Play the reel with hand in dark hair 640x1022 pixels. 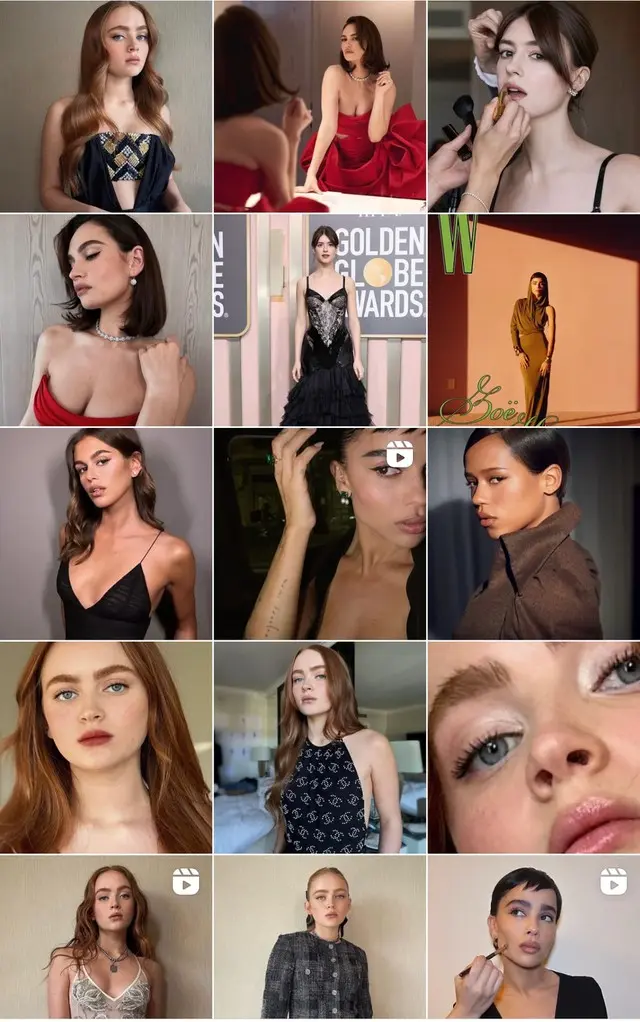(x=319, y=533)
